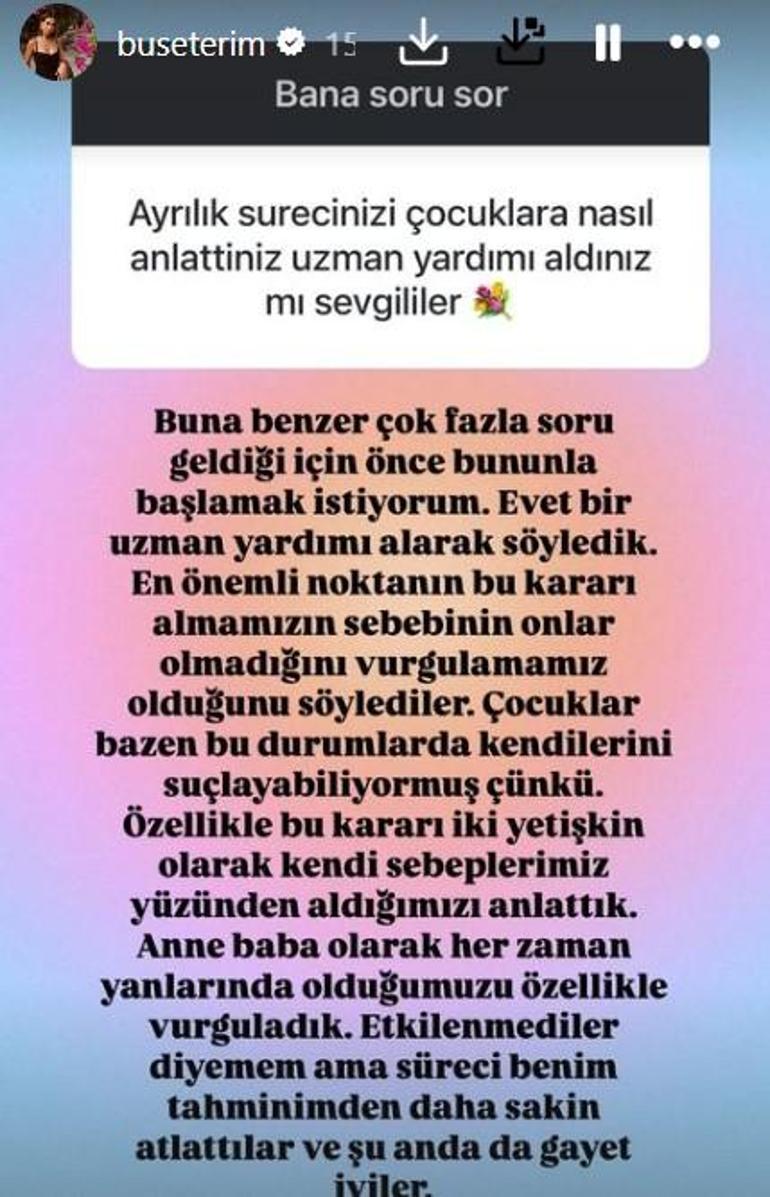The width and height of the screenshot is (770, 1197).
Task: Pause the story playback
Action: [x=607, y=43]
